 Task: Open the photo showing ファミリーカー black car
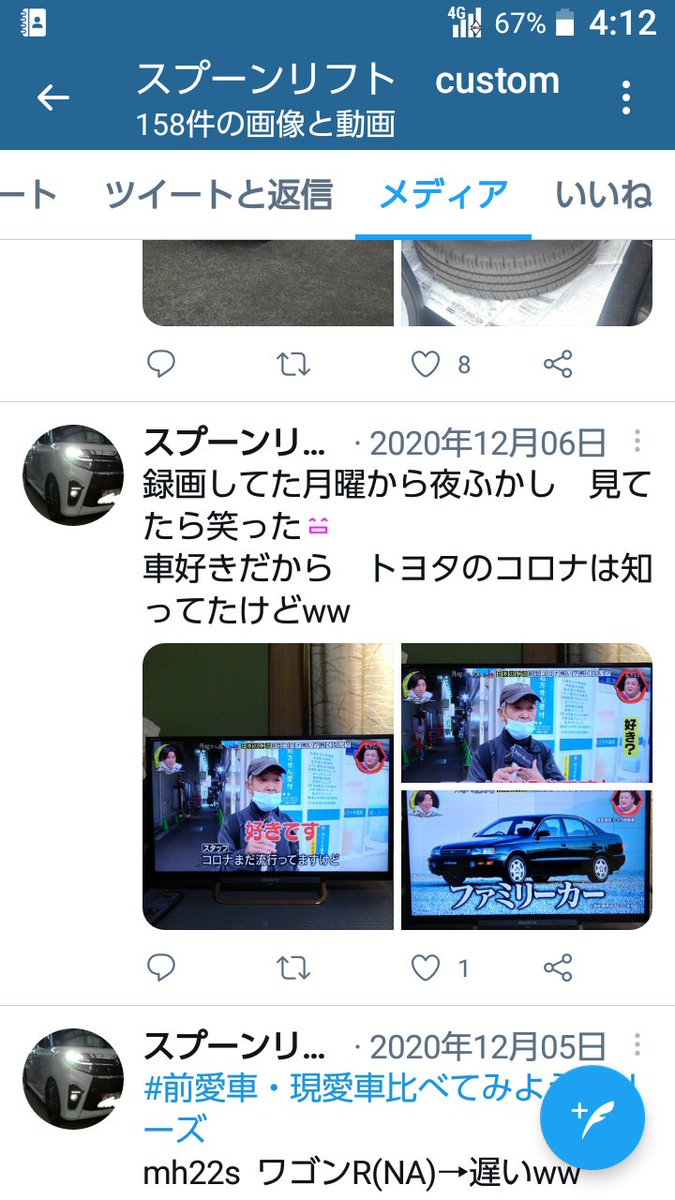click(527, 860)
